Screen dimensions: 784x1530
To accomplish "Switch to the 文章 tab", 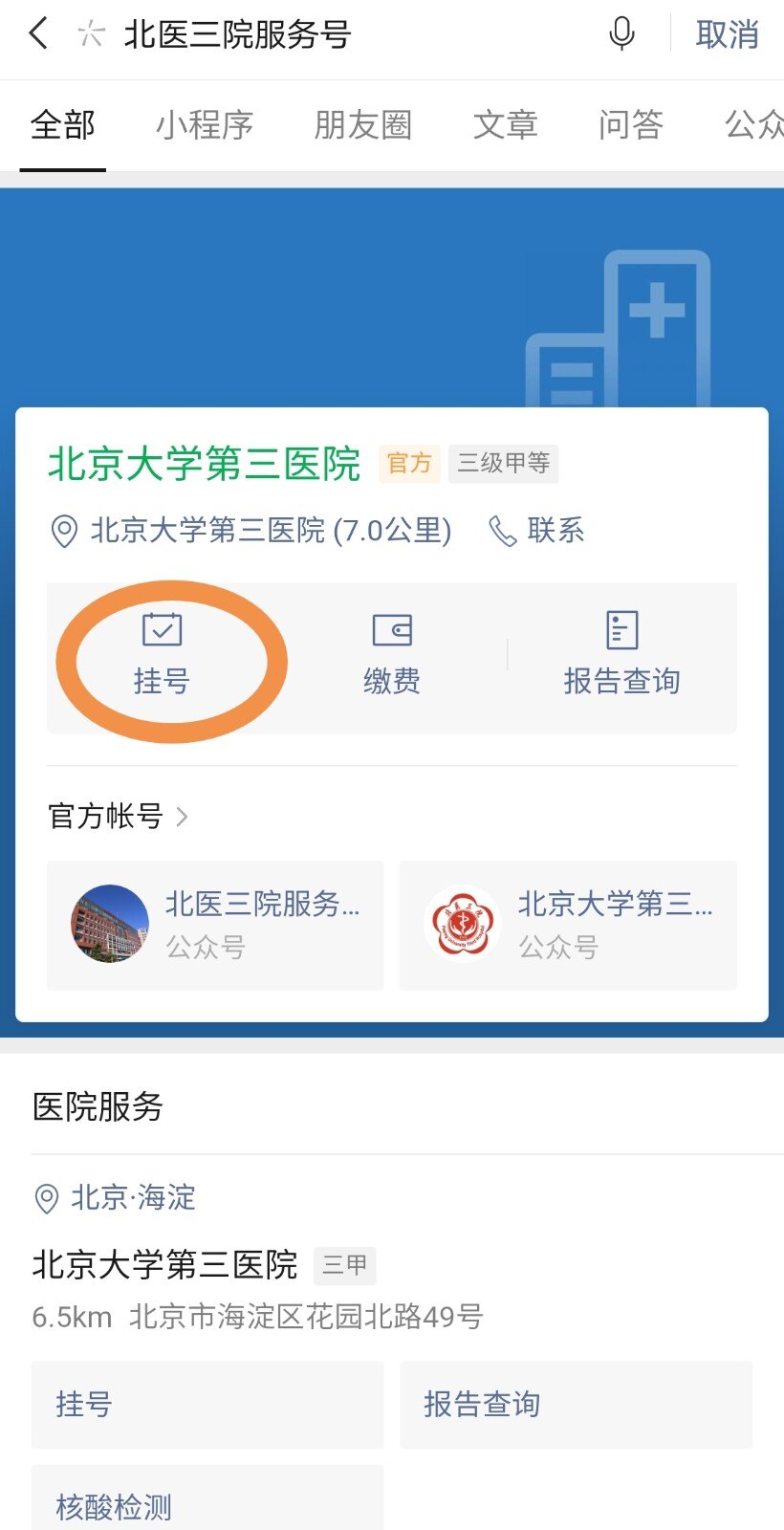I will click(505, 124).
